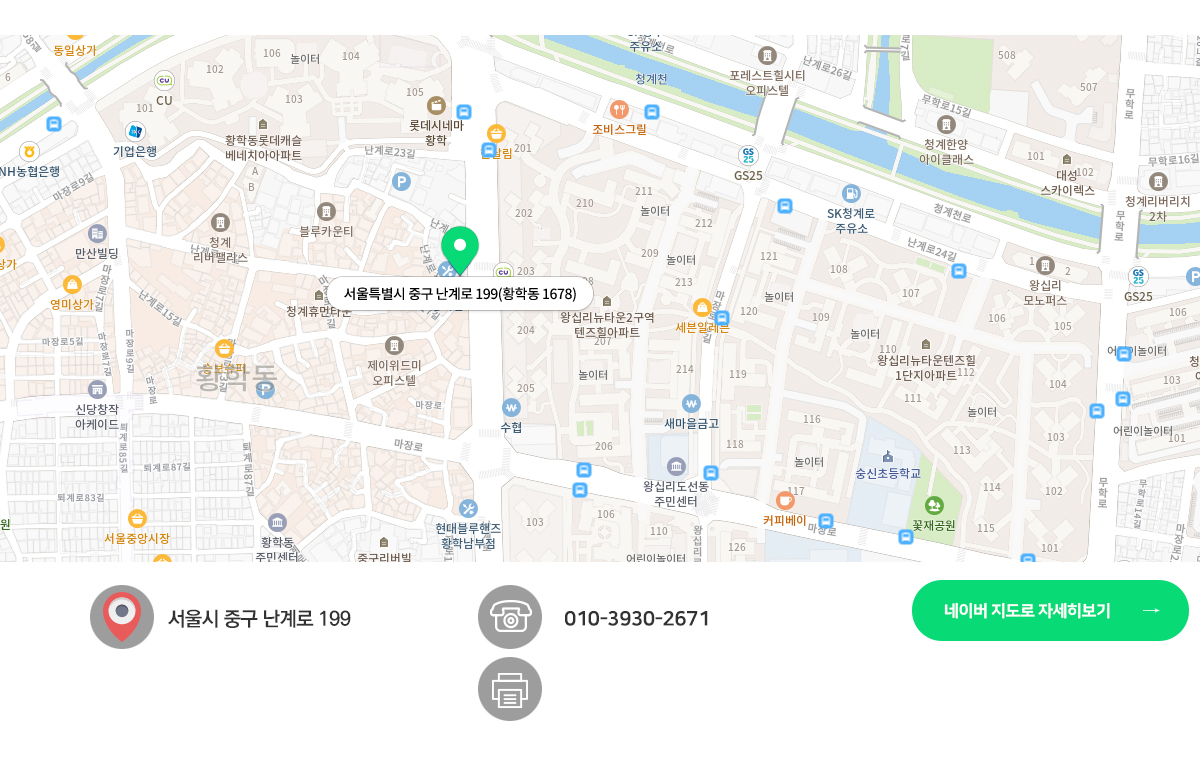The width and height of the screenshot is (1200, 776).
Task: Open the 네이버 지도로 자세히보기 button
Action: click(x=1050, y=610)
